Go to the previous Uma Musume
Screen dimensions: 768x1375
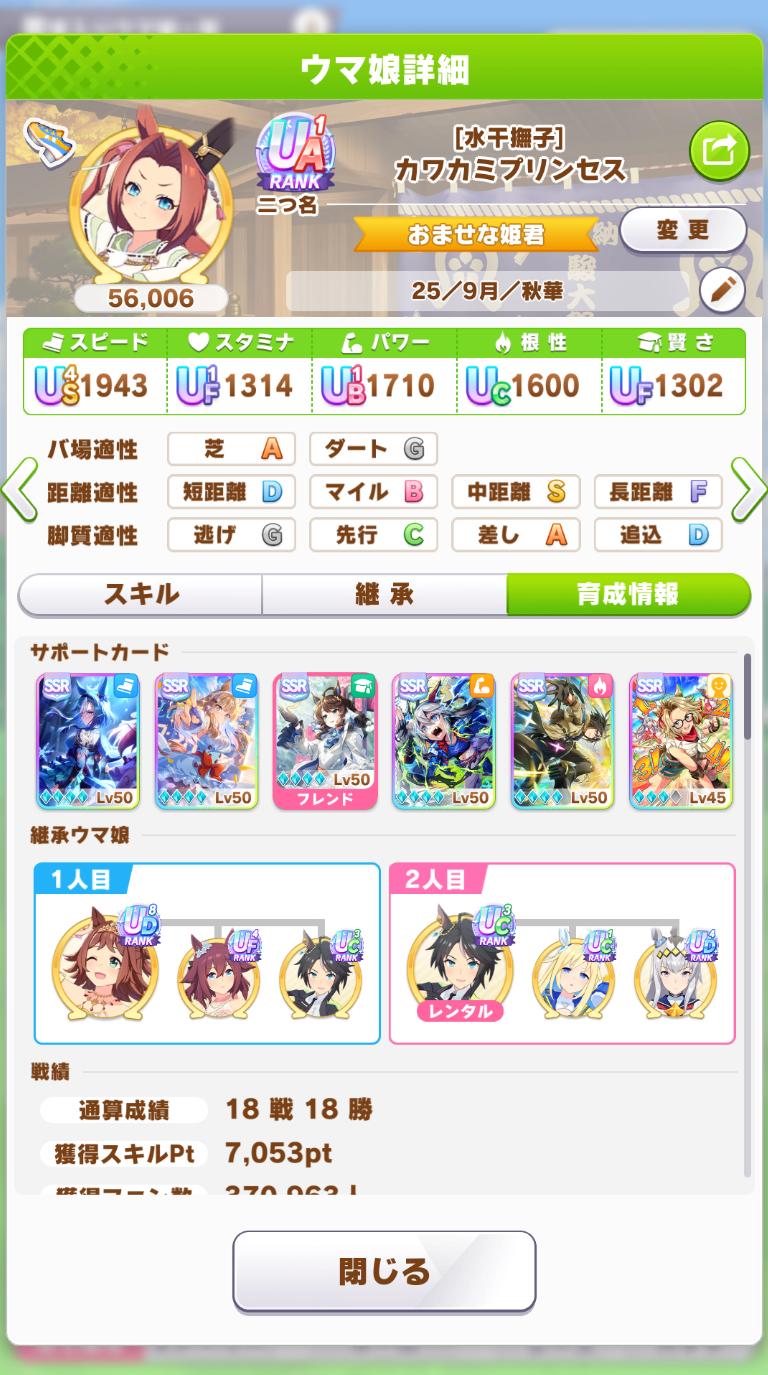coord(19,491)
